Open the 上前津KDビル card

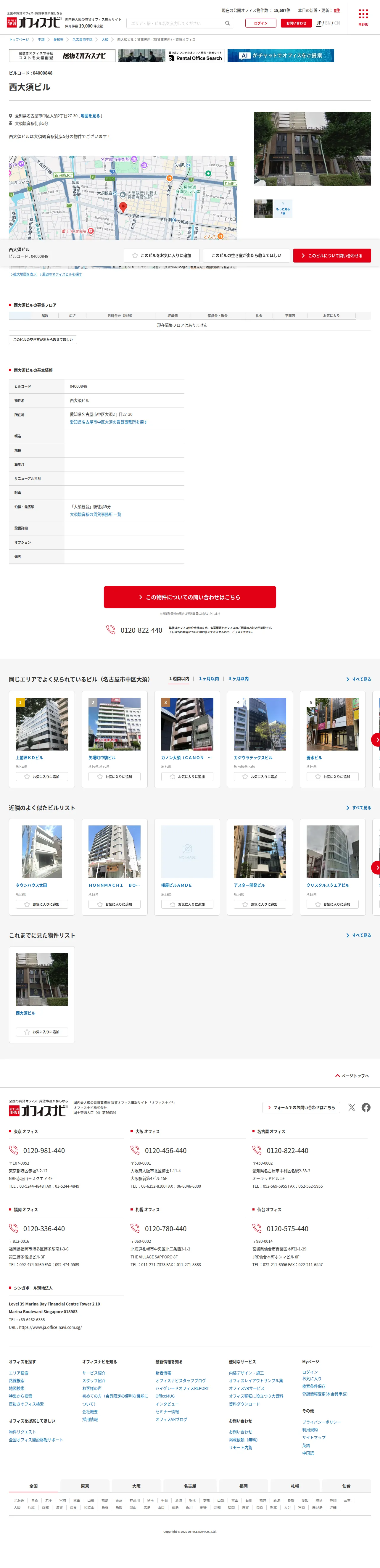(x=41, y=739)
